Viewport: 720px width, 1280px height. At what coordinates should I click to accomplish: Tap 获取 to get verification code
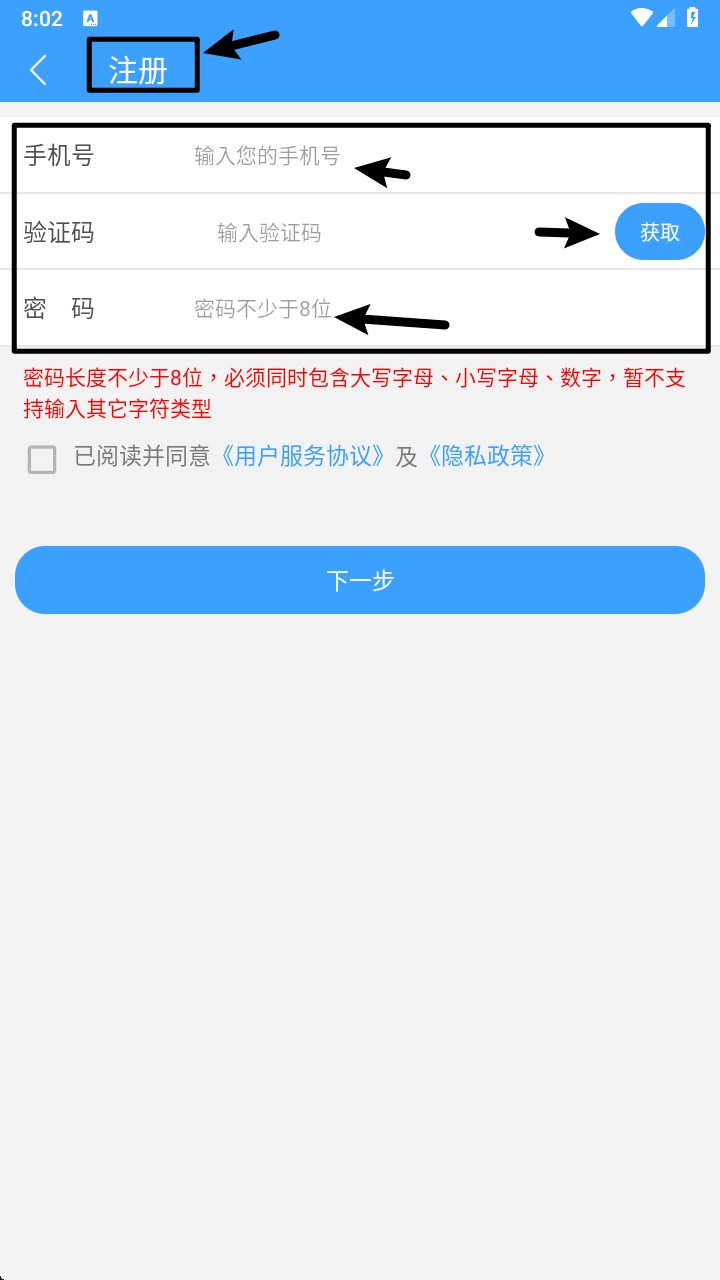659,232
